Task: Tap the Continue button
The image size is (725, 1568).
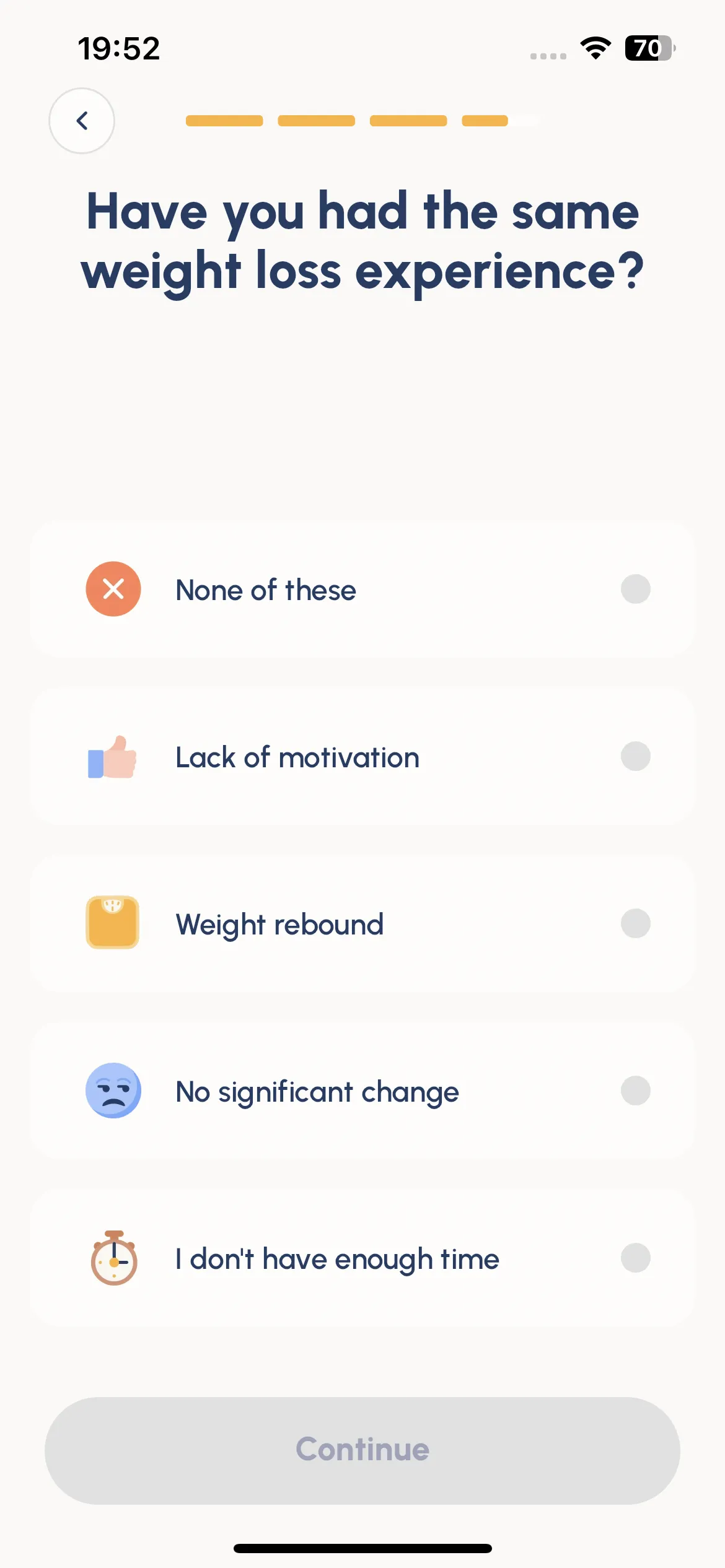Action: (362, 1450)
